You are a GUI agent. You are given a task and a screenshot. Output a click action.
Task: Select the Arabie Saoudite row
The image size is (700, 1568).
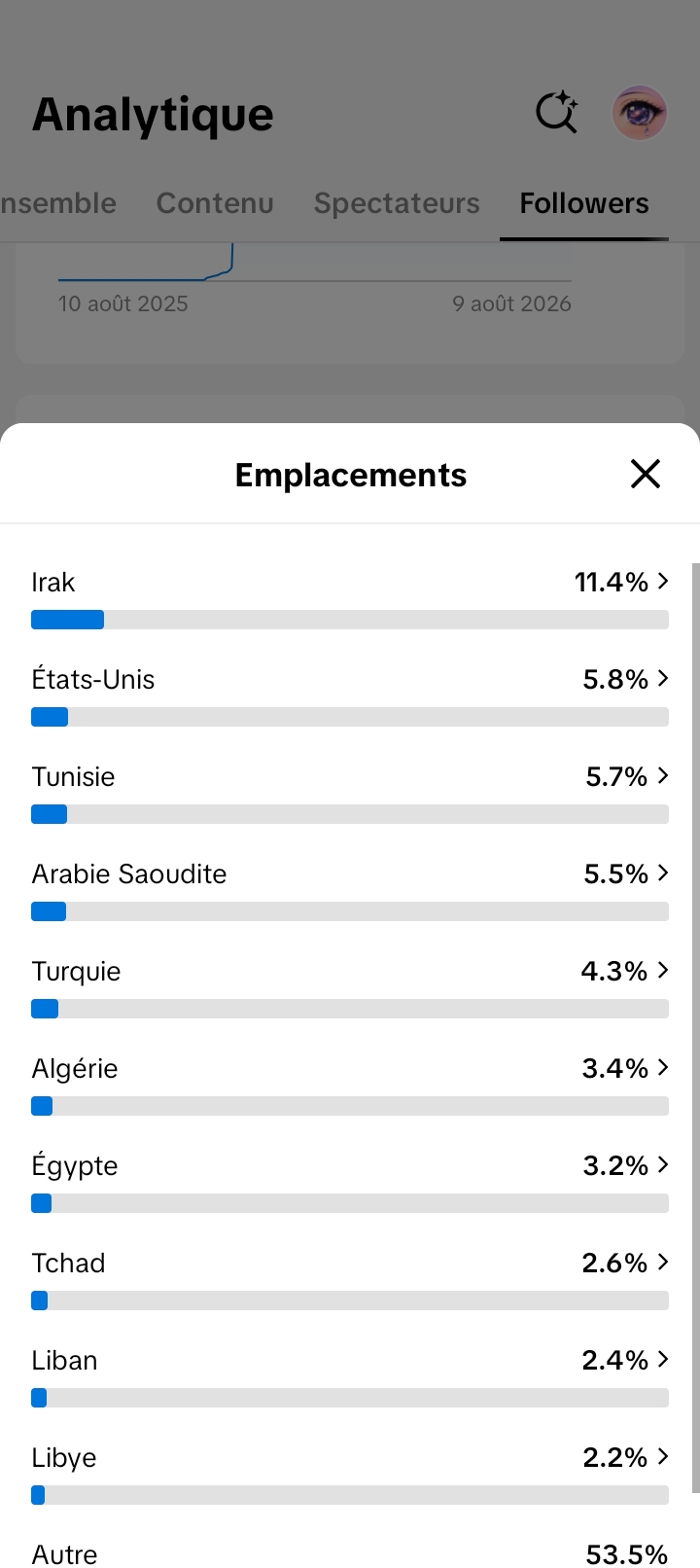(x=350, y=889)
